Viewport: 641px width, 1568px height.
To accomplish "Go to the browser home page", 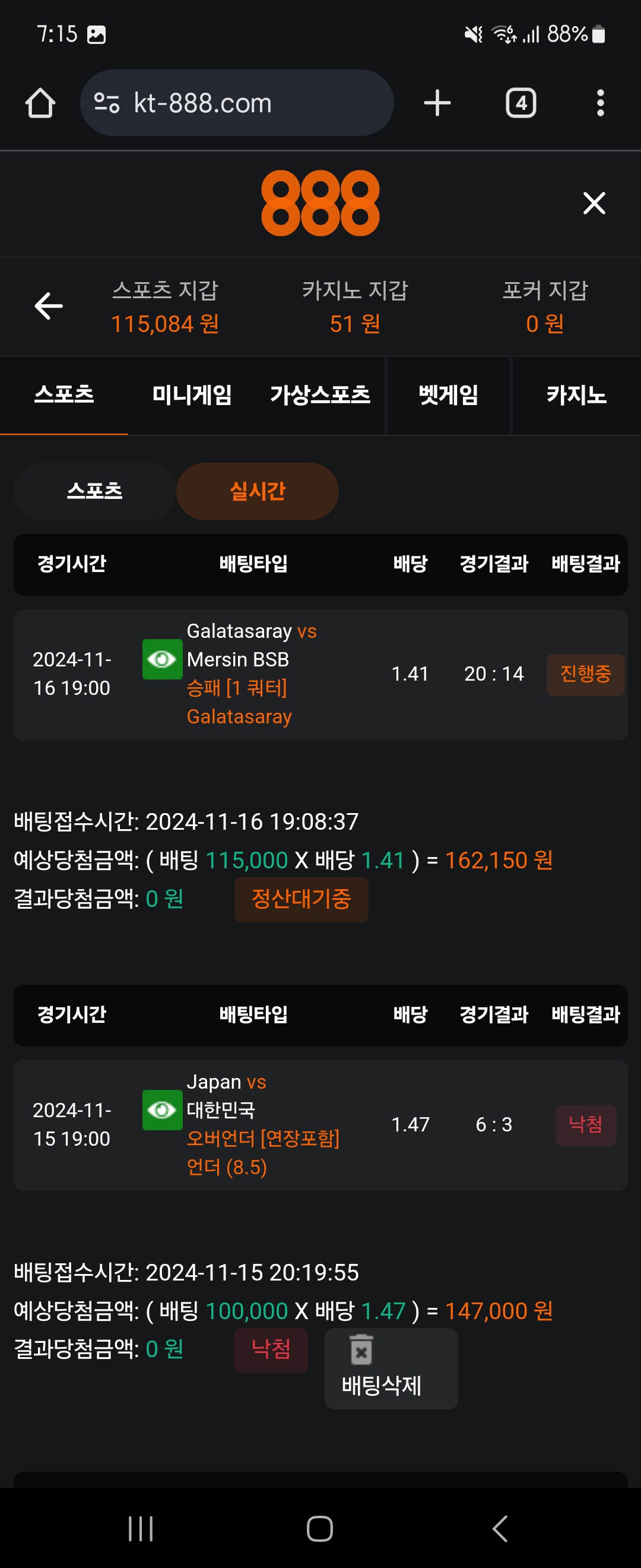I will click(x=40, y=103).
